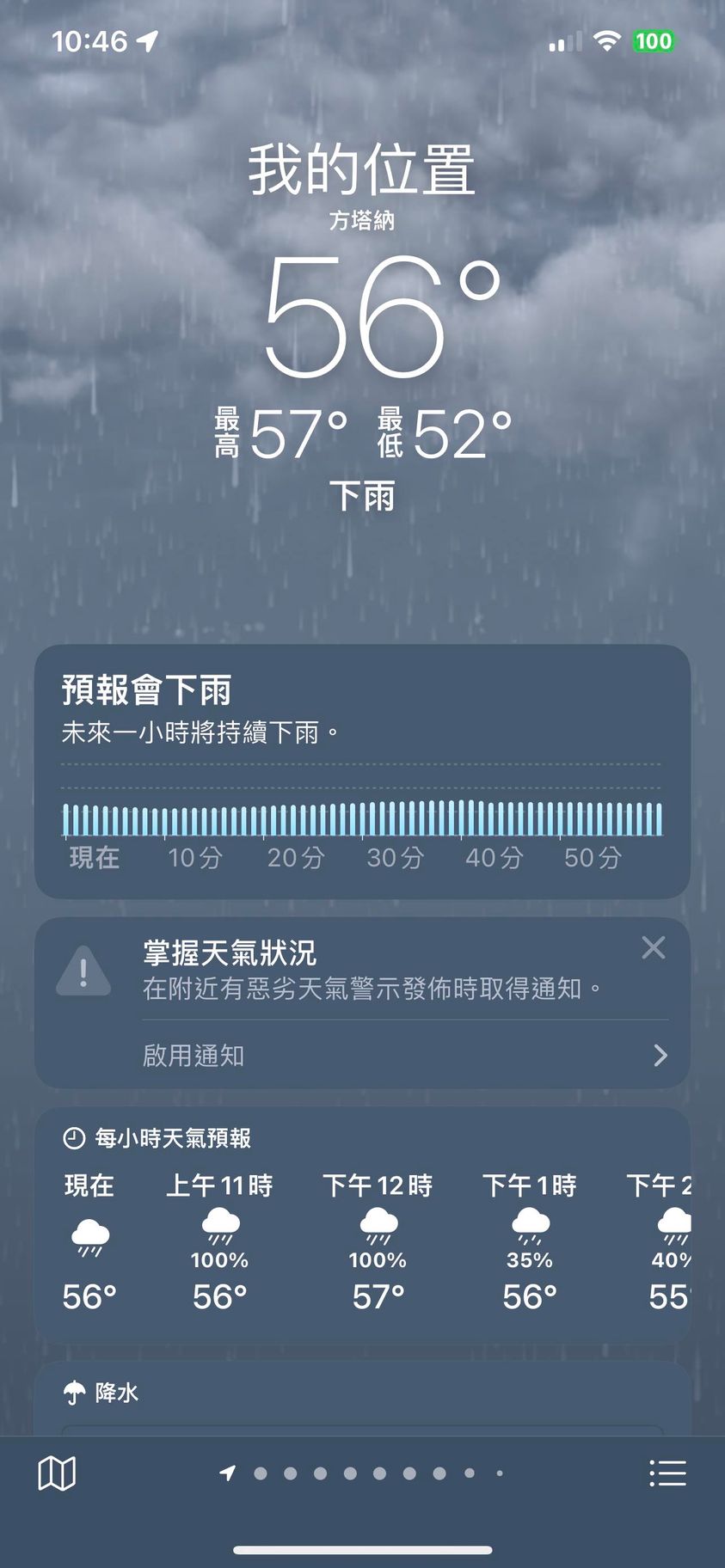Open the weather map
Screen dimensions: 725x1568
(x=57, y=1473)
